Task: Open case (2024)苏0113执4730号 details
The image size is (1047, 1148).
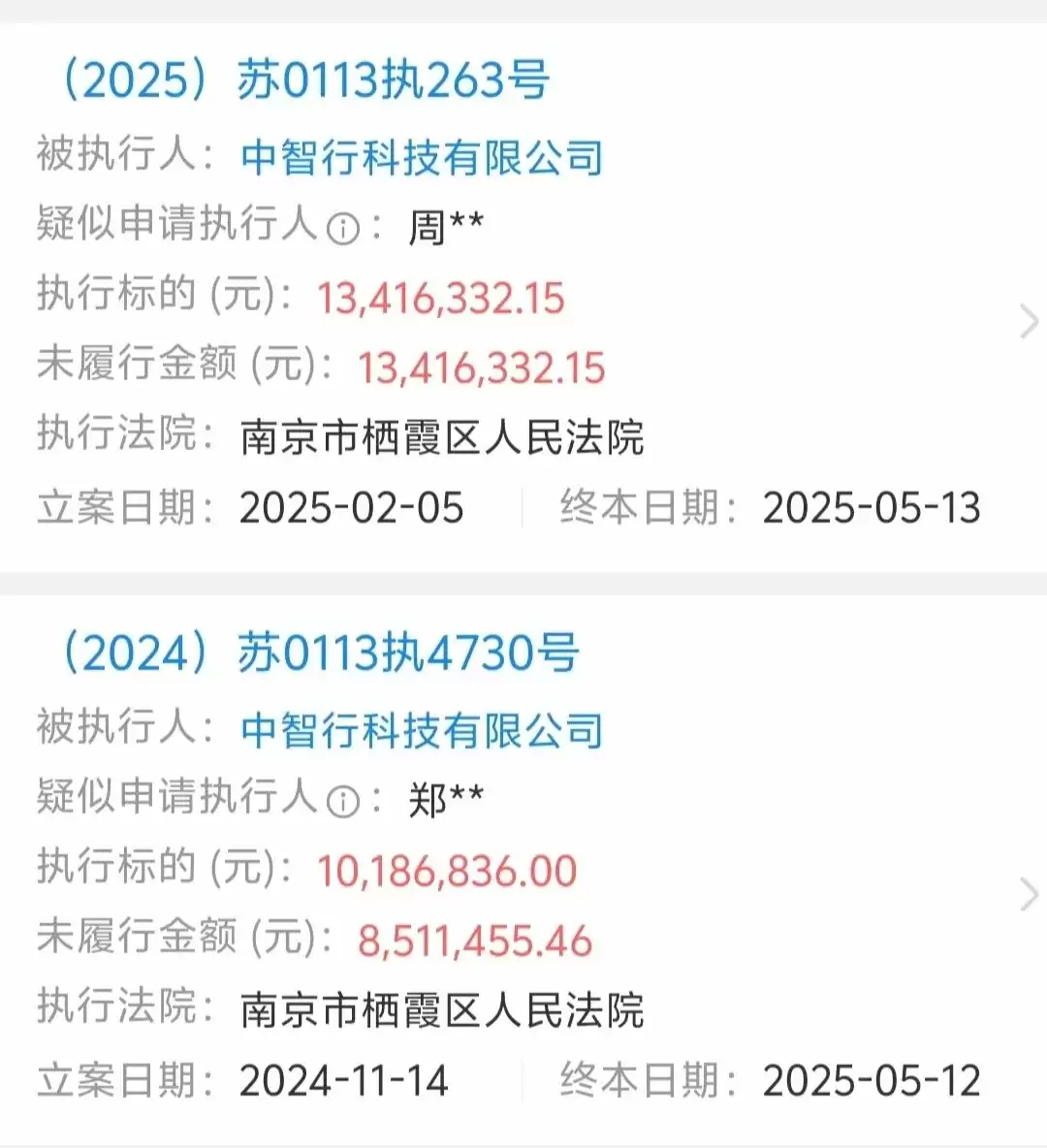Action: coord(320,653)
